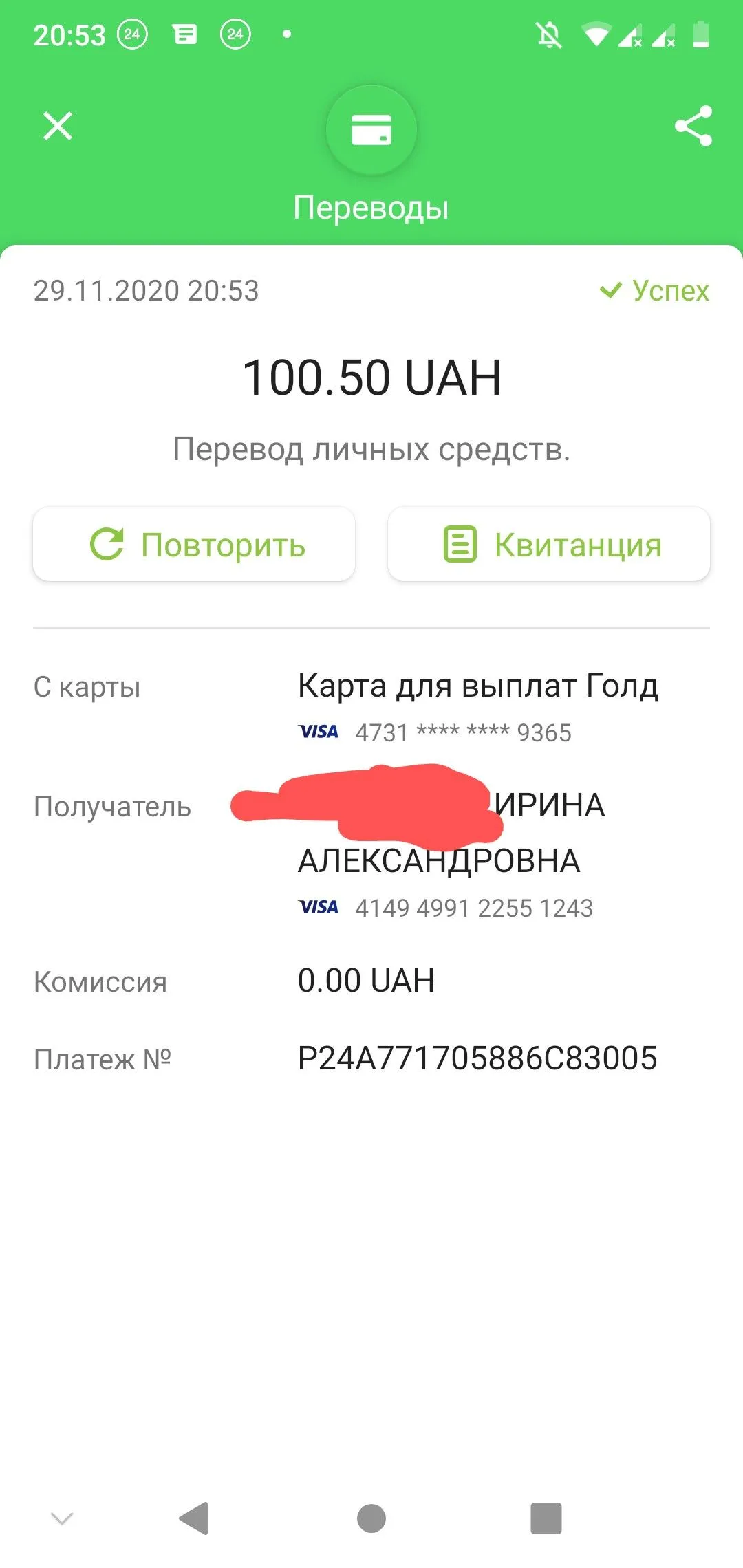Share this transfer receipt

pyautogui.click(x=693, y=126)
